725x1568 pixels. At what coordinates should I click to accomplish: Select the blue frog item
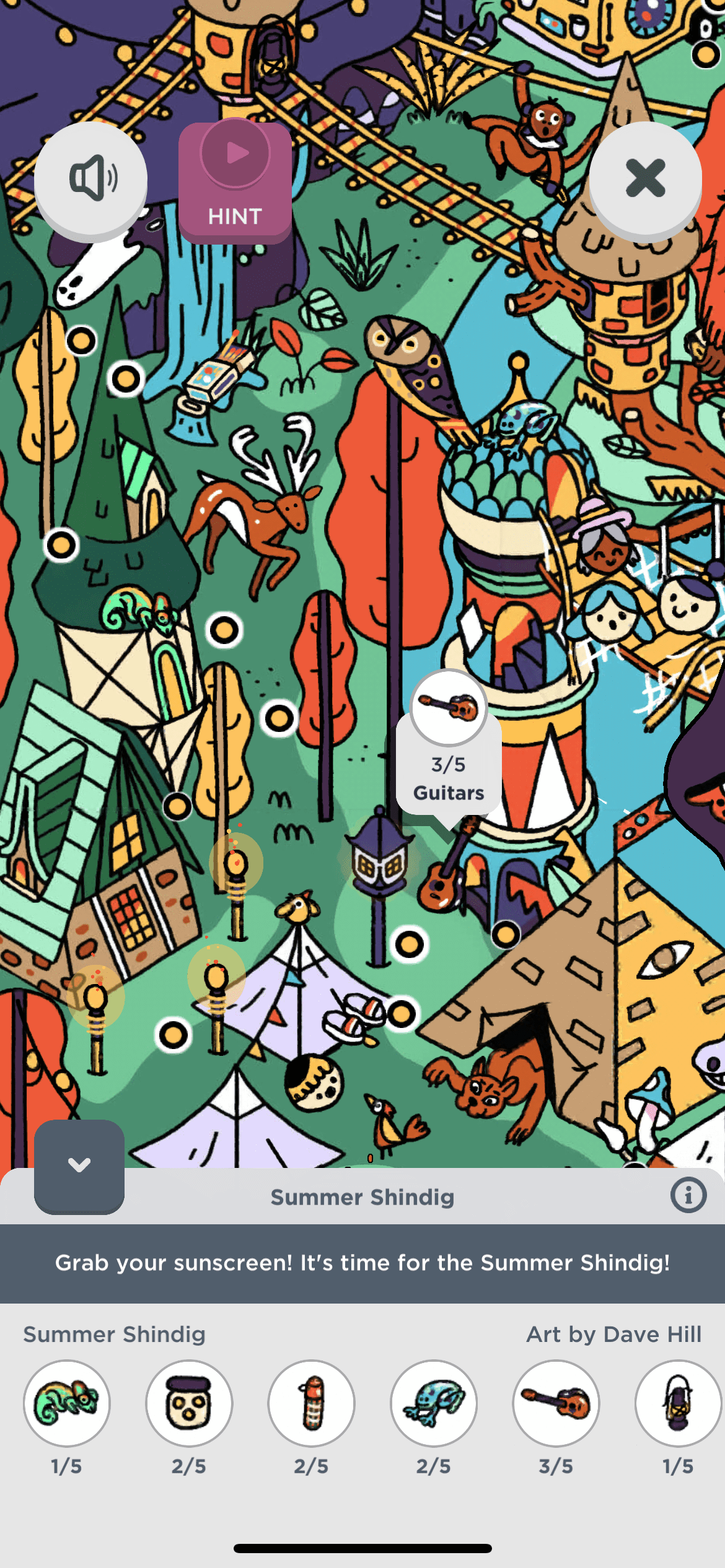click(434, 1403)
